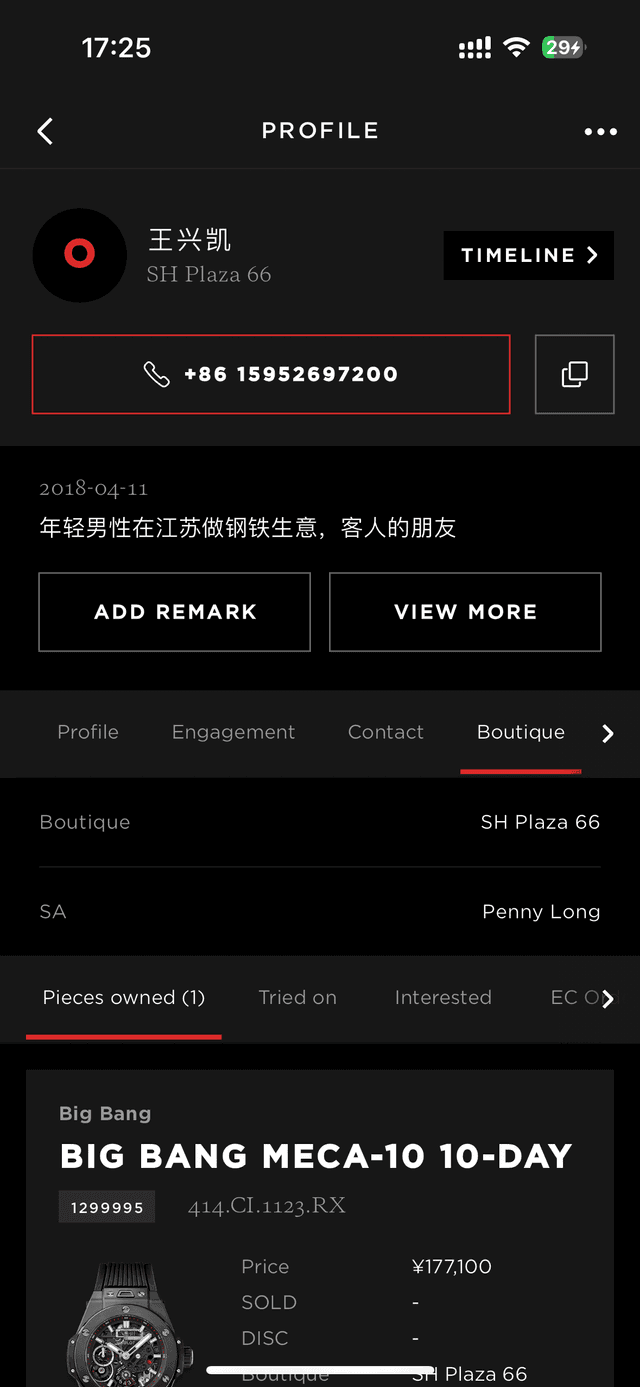This screenshot has height=1387, width=640.
Task: Select the Pieces owned tab
Action: [124, 997]
